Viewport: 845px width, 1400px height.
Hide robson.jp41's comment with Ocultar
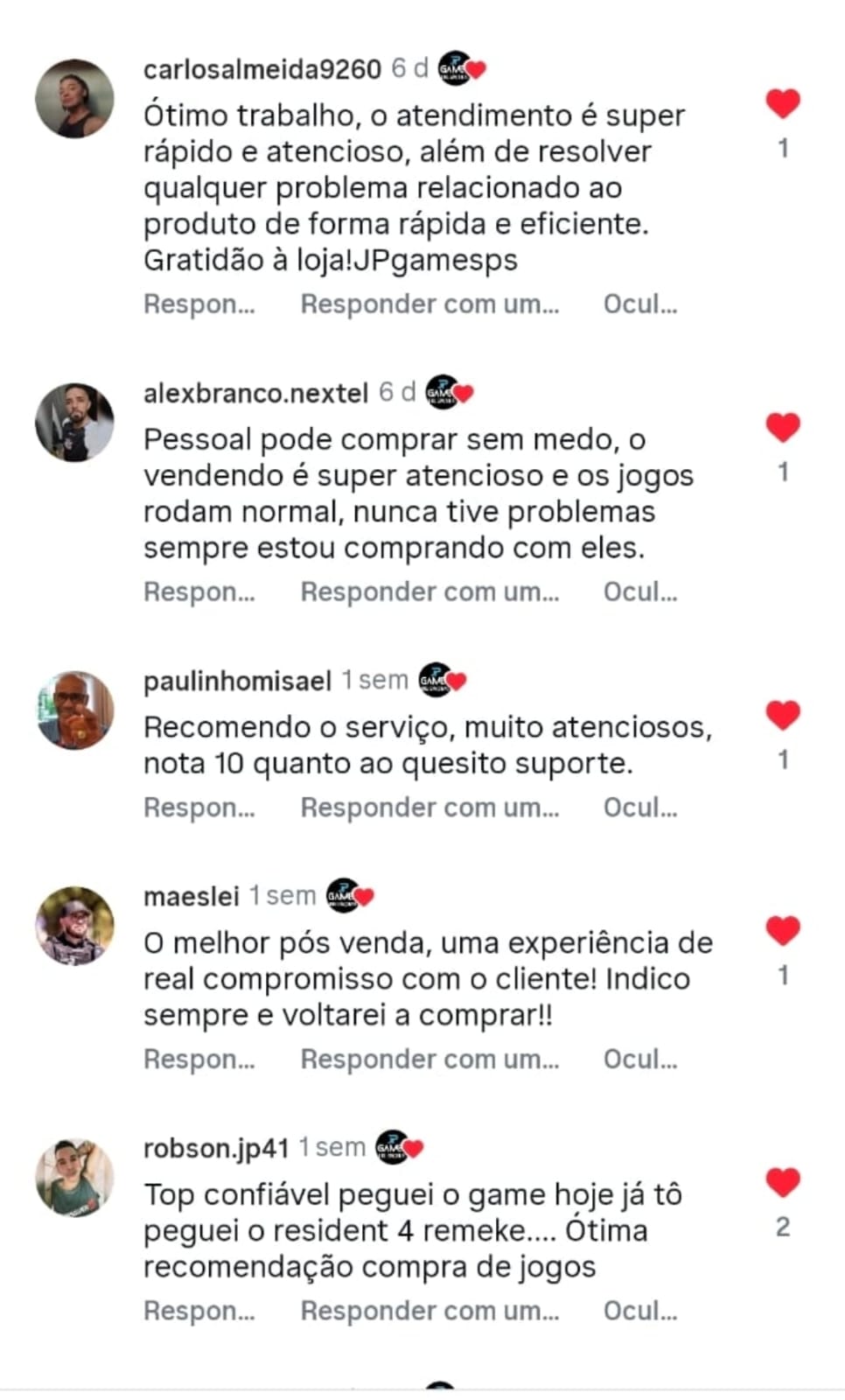coord(640,1311)
